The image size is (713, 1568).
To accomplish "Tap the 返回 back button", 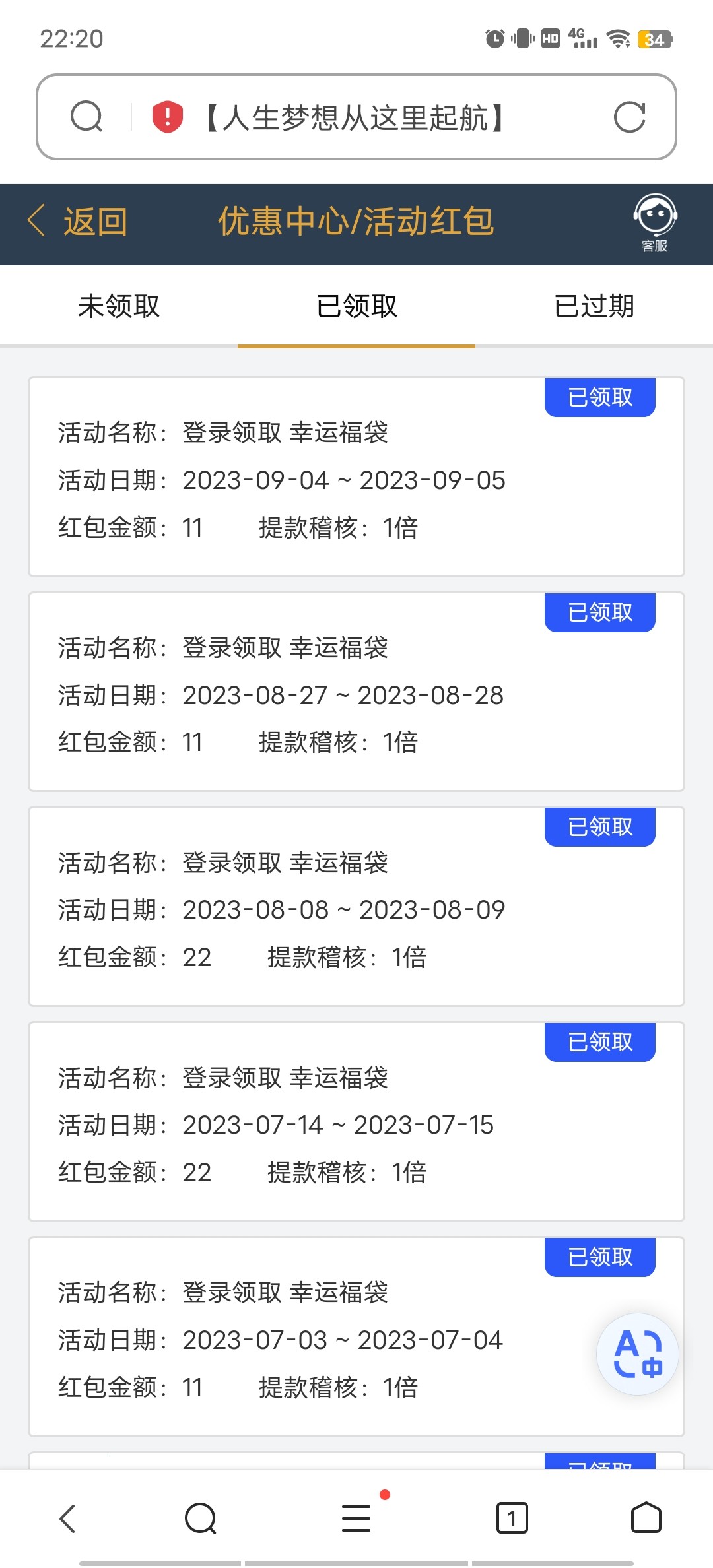I will coord(78,222).
